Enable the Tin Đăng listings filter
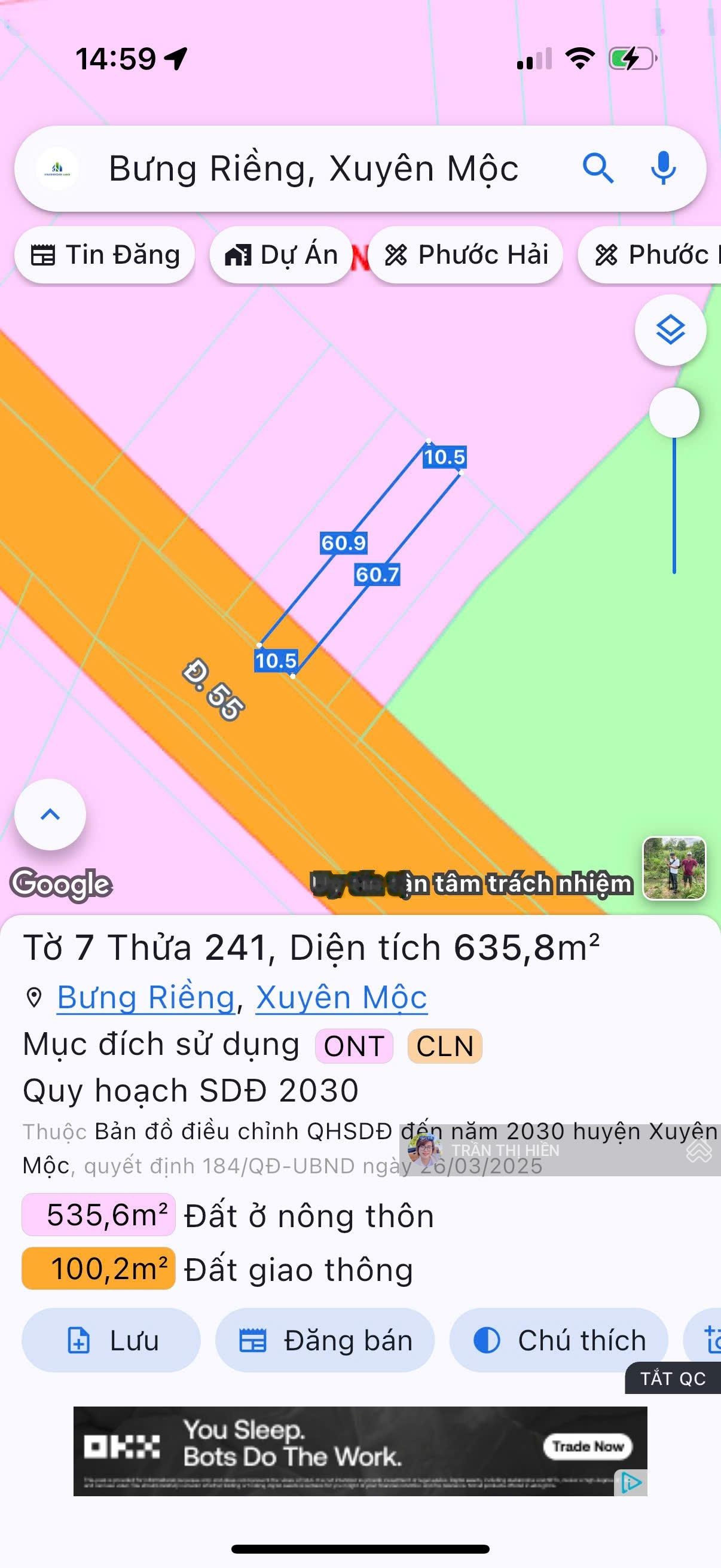Screen dimensions: 721x1568 (x=104, y=255)
